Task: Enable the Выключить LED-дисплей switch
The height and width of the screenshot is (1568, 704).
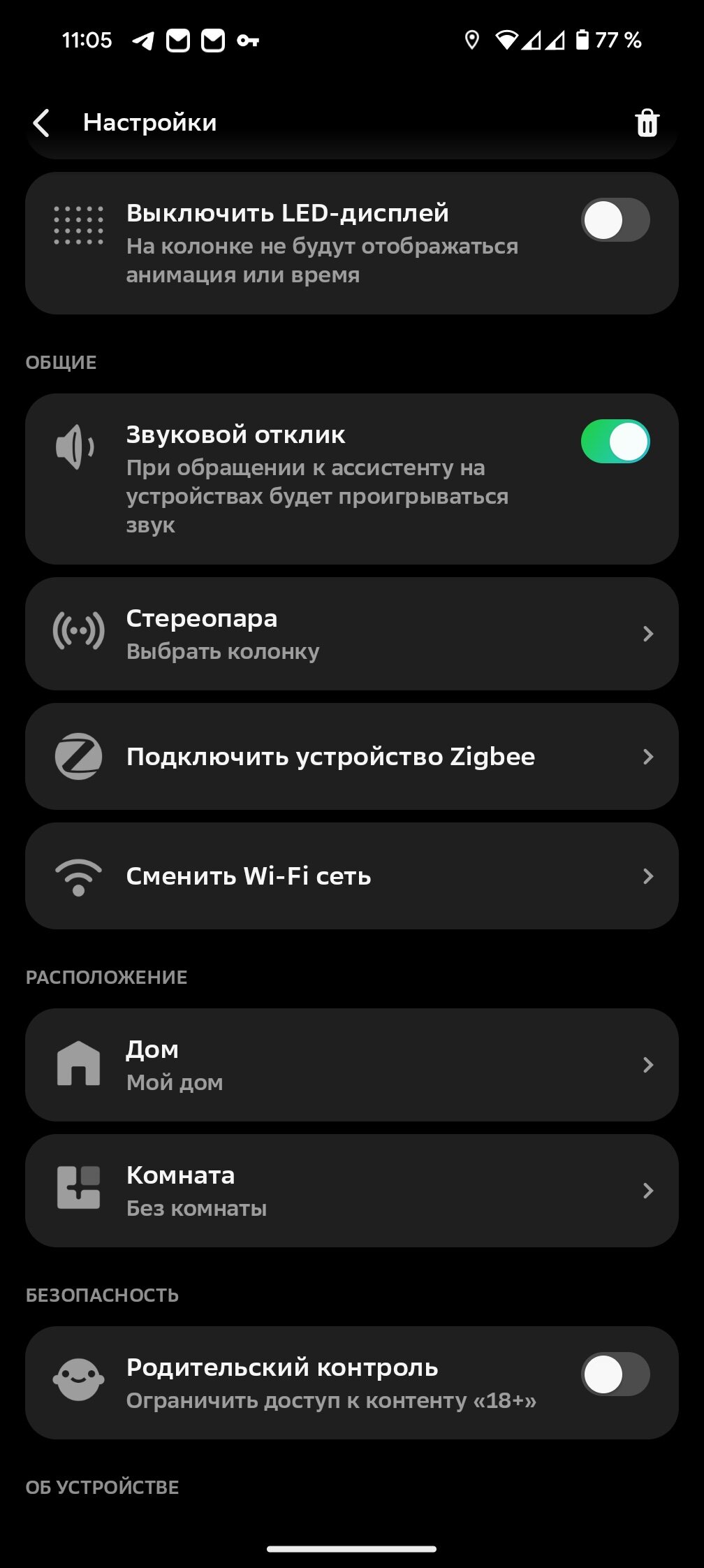Action: pos(615,220)
